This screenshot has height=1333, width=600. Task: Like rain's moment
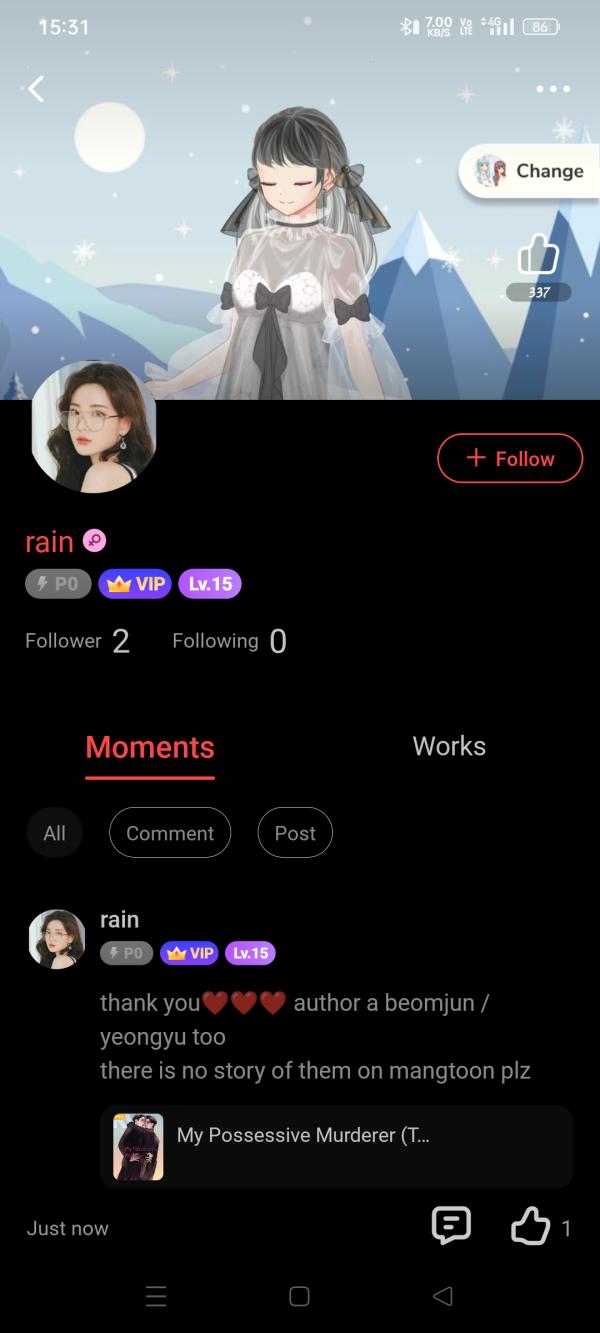pyautogui.click(x=530, y=1226)
